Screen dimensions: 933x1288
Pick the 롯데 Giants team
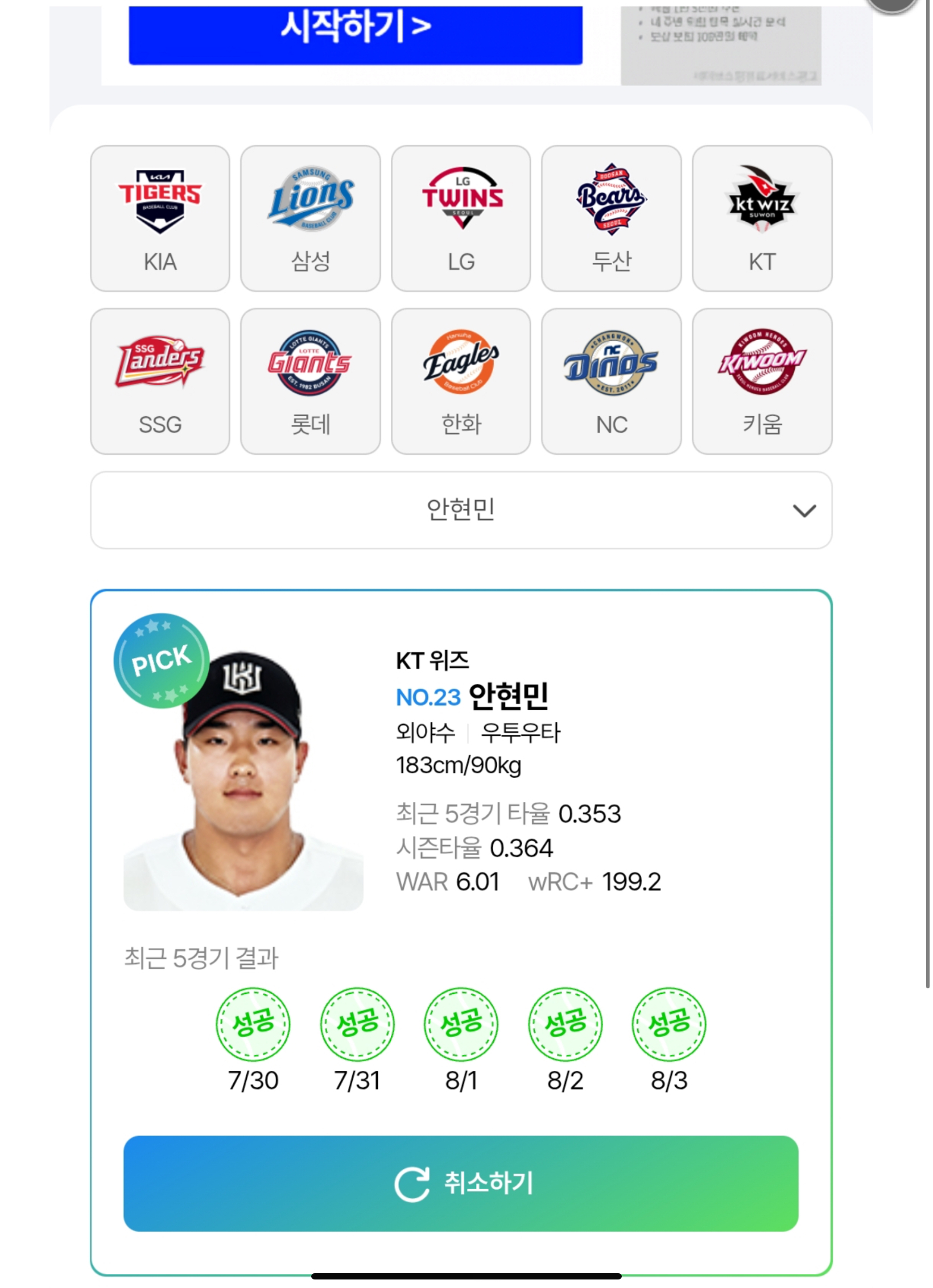point(310,381)
